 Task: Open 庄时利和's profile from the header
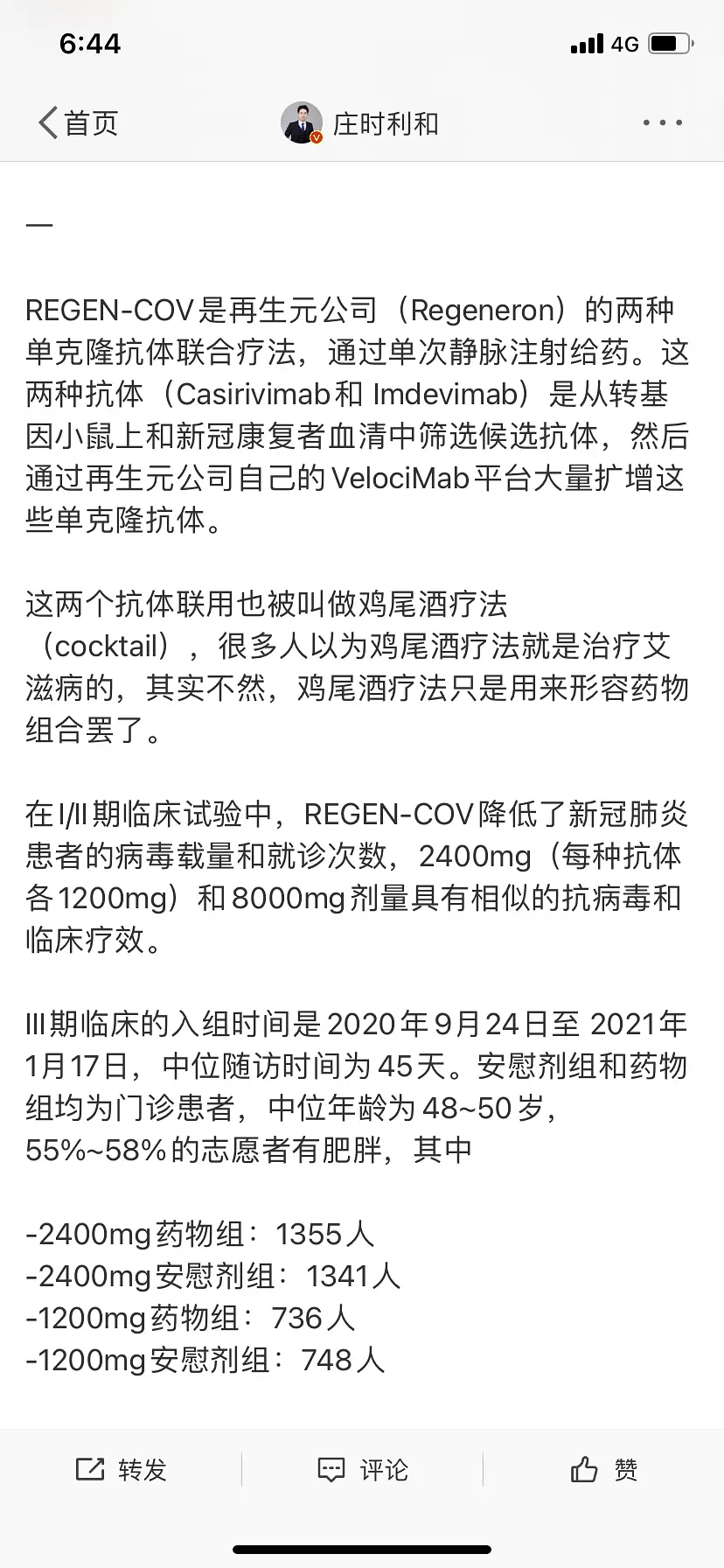[x=360, y=123]
